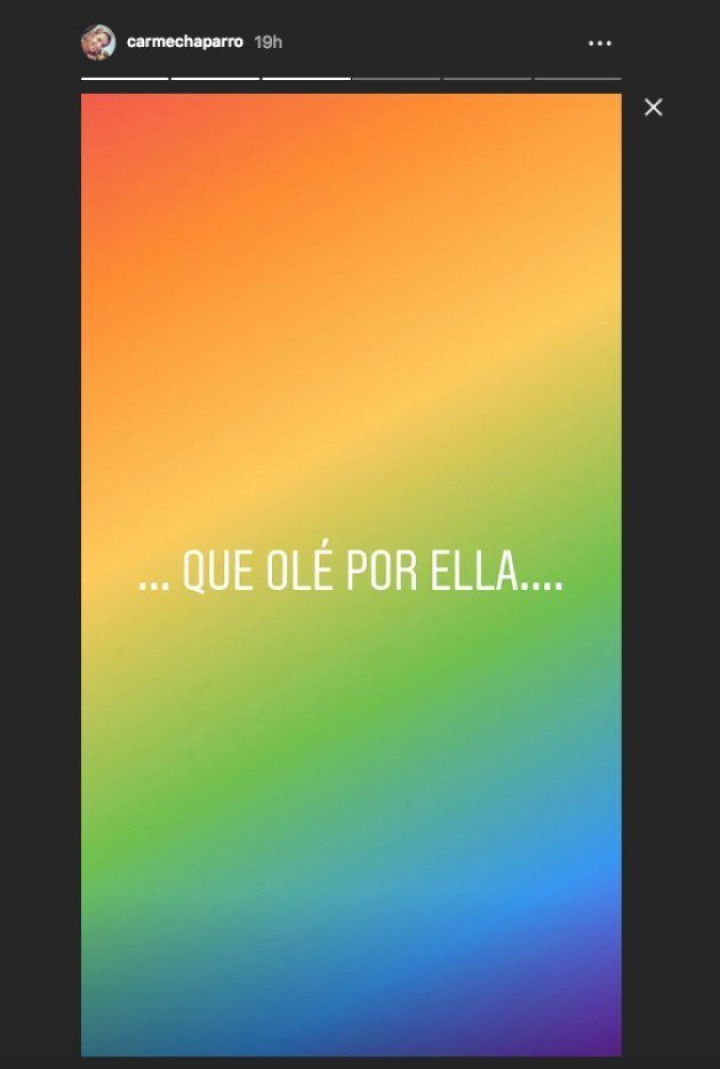Open carmechaparro's profile picture
The image size is (720, 1069).
point(98,42)
